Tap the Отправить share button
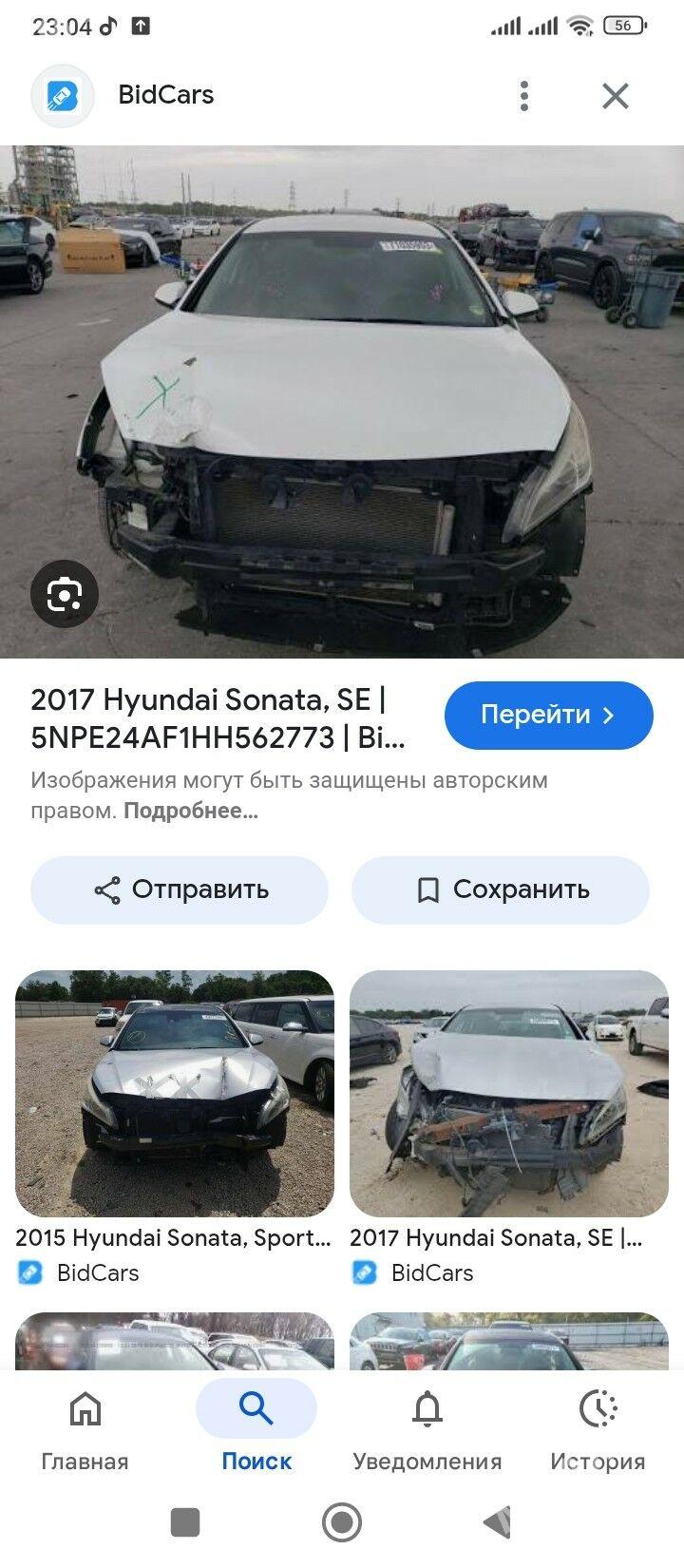This screenshot has width=684, height=1568. (179, 889)
